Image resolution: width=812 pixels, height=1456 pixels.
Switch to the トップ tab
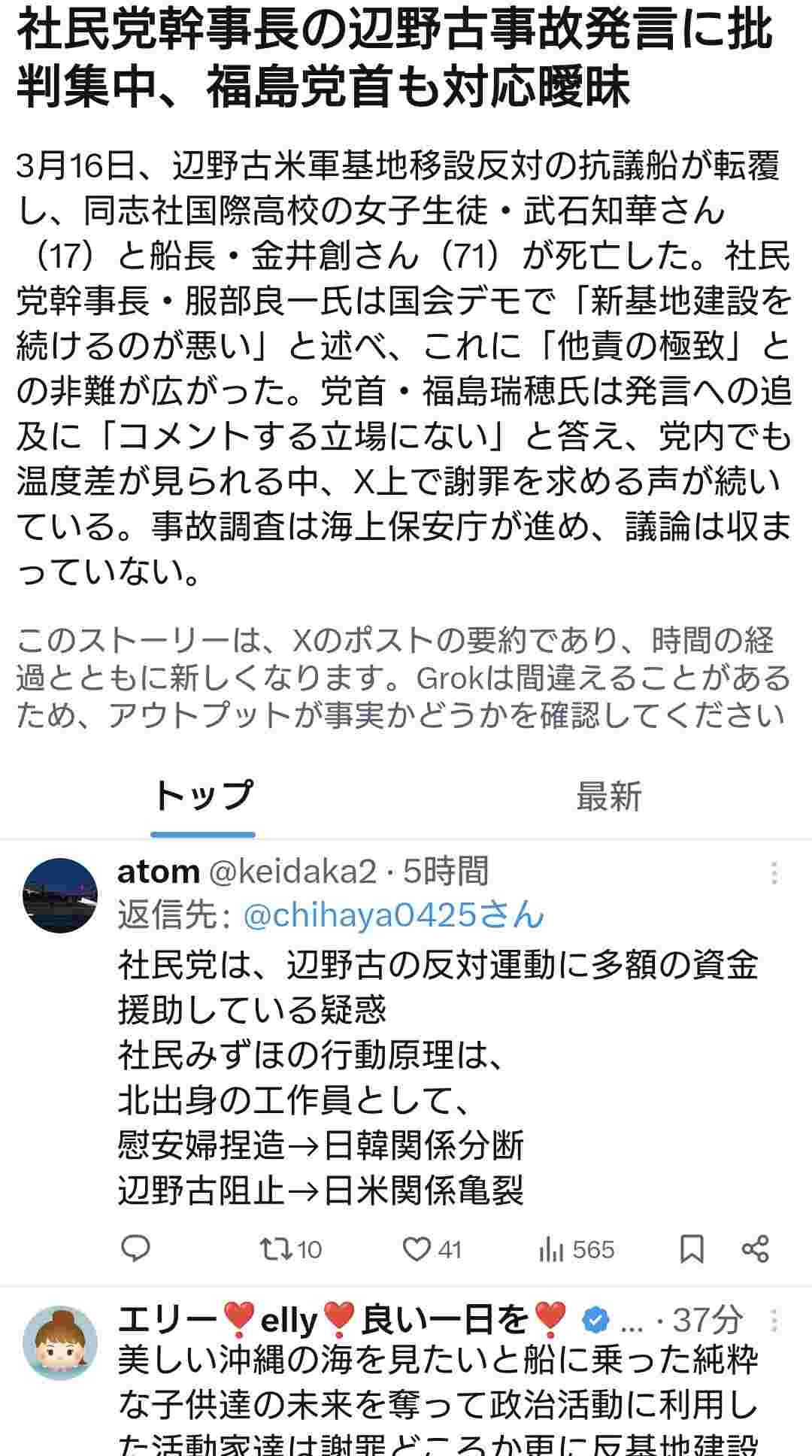click(203, 796)
